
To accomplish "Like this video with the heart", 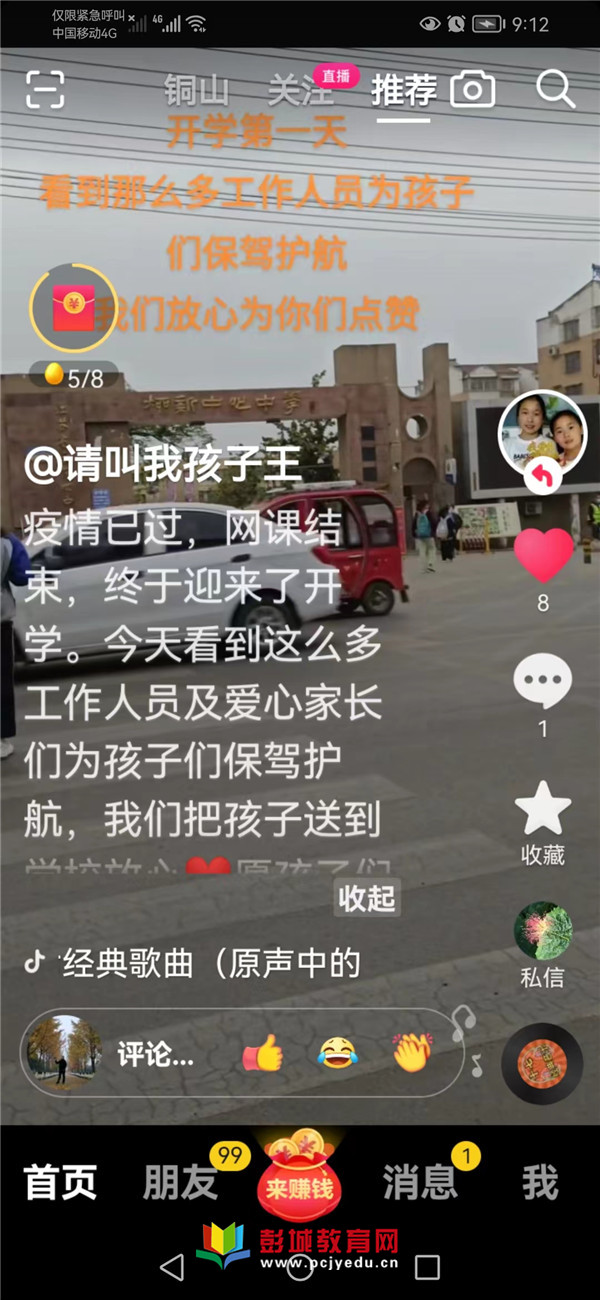I will tap(543, 556).
